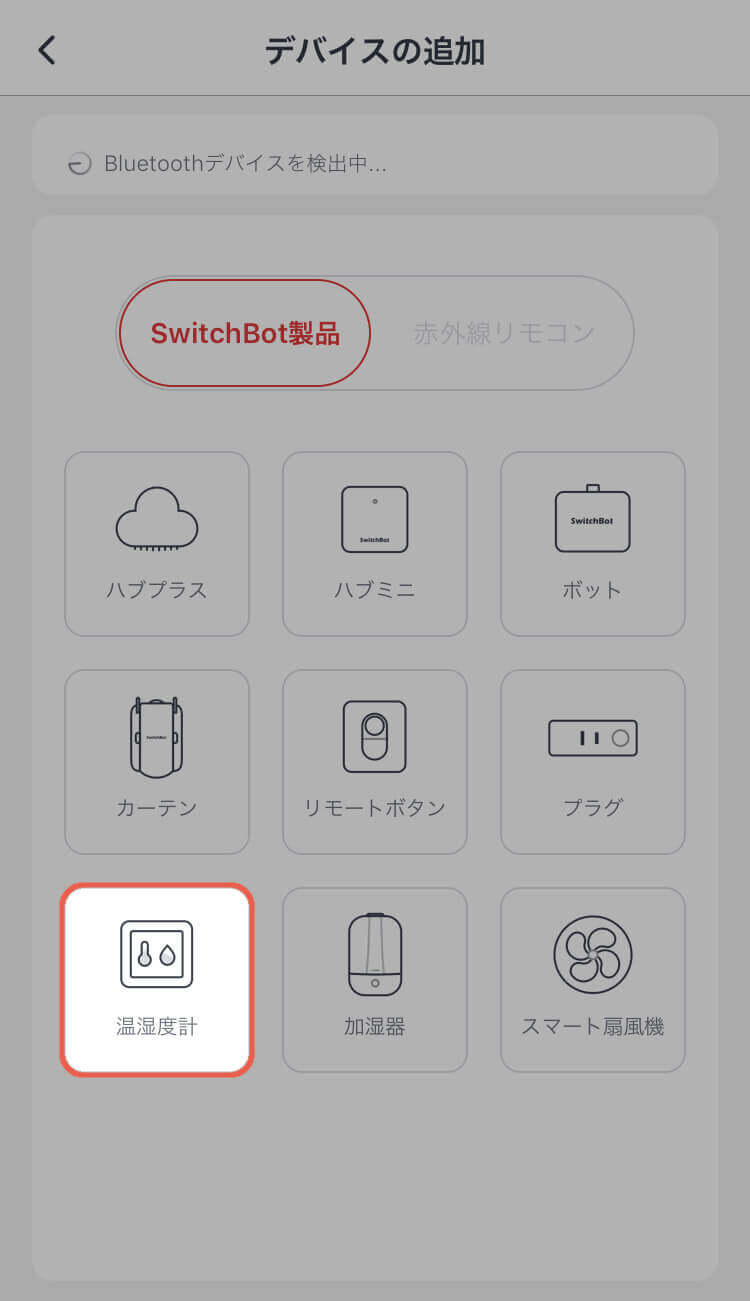The image size is (750, 1301).
Task: Select the SwitchBot製品 tab
Action: coord(245,333)
